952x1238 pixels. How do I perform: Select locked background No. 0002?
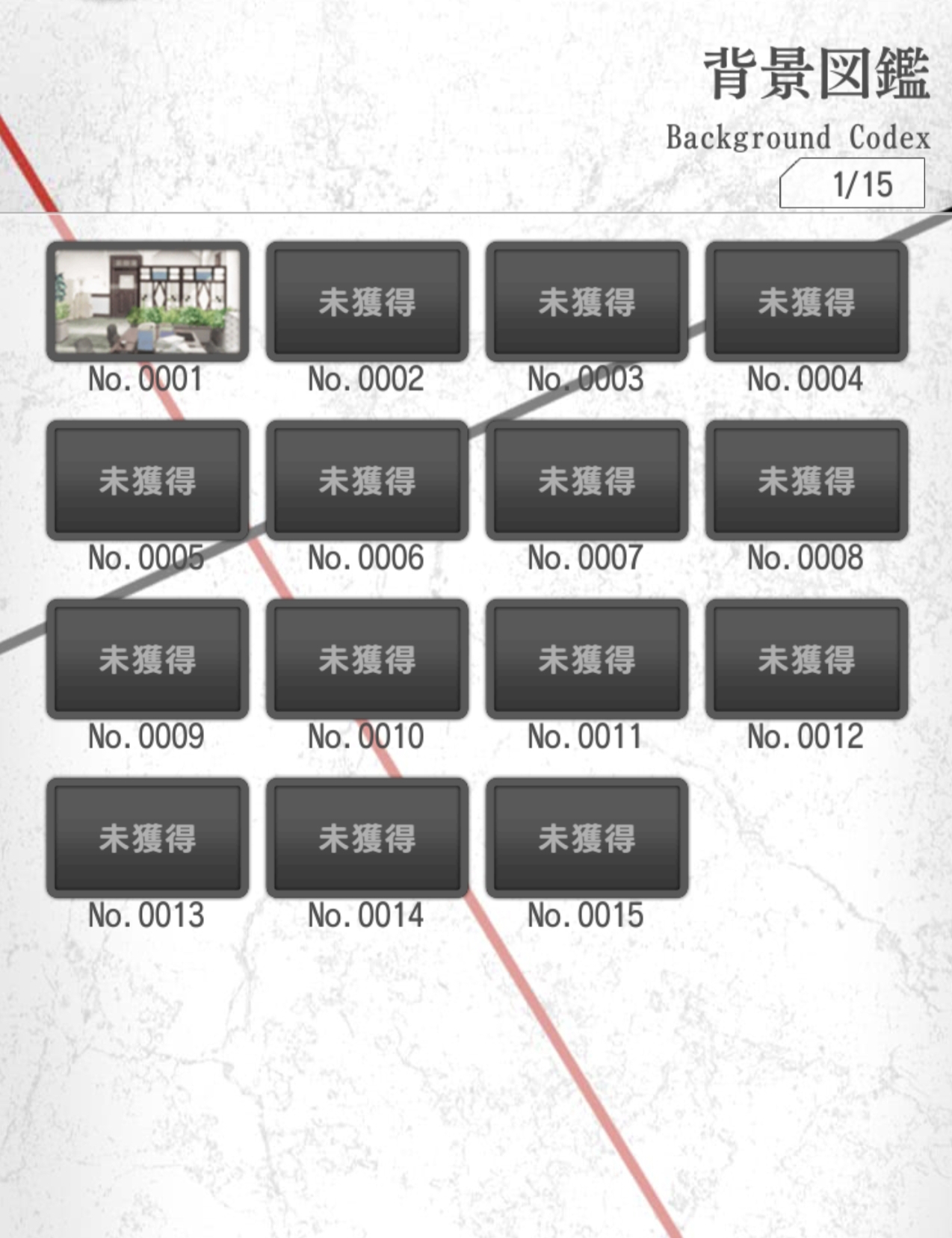point(367,302)
